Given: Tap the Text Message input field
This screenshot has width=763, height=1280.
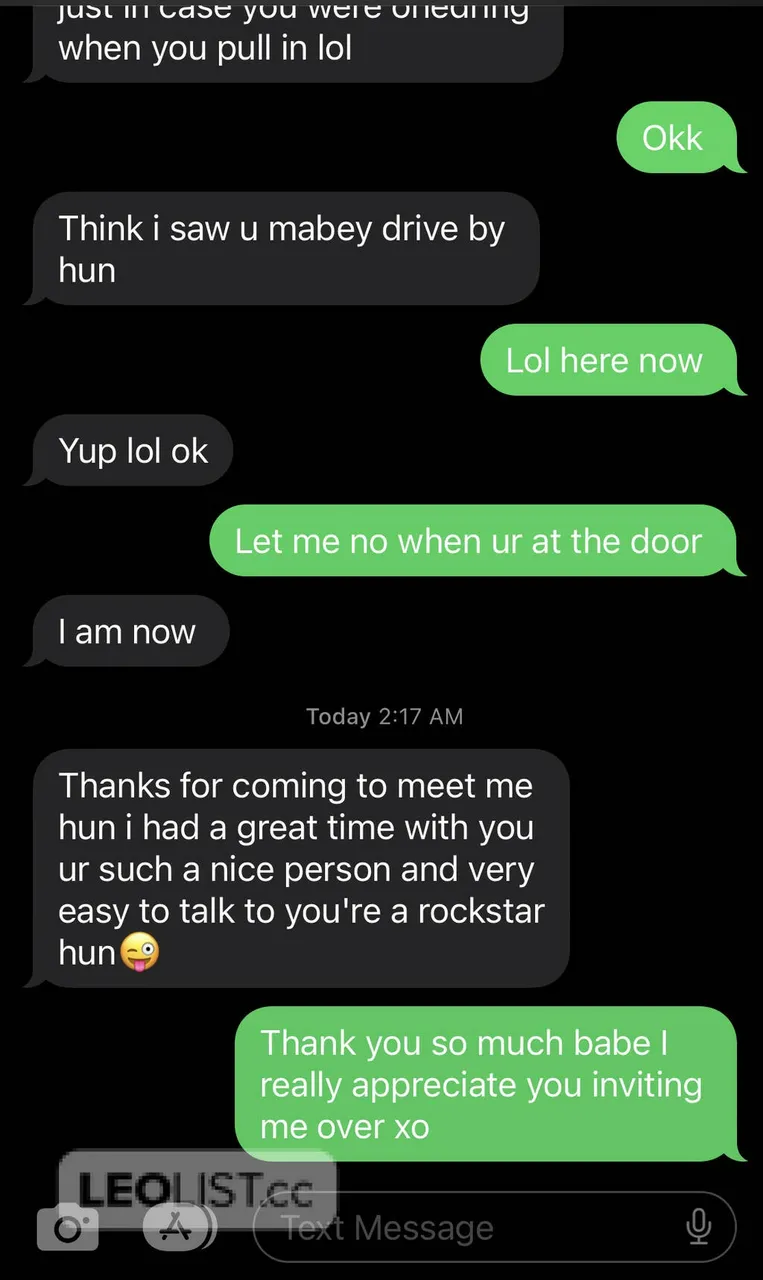Looking at the screenshot, I should click(470, 1227).
